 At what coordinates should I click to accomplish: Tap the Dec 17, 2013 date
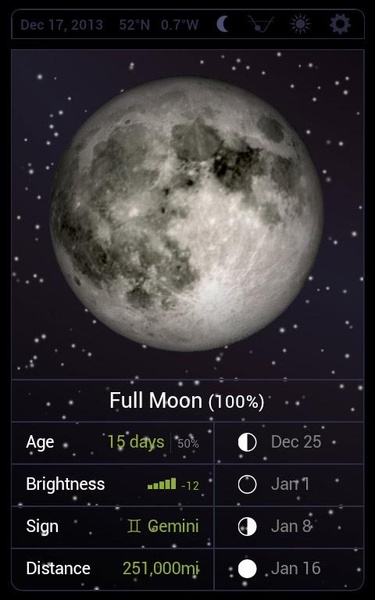pos(62,25)
